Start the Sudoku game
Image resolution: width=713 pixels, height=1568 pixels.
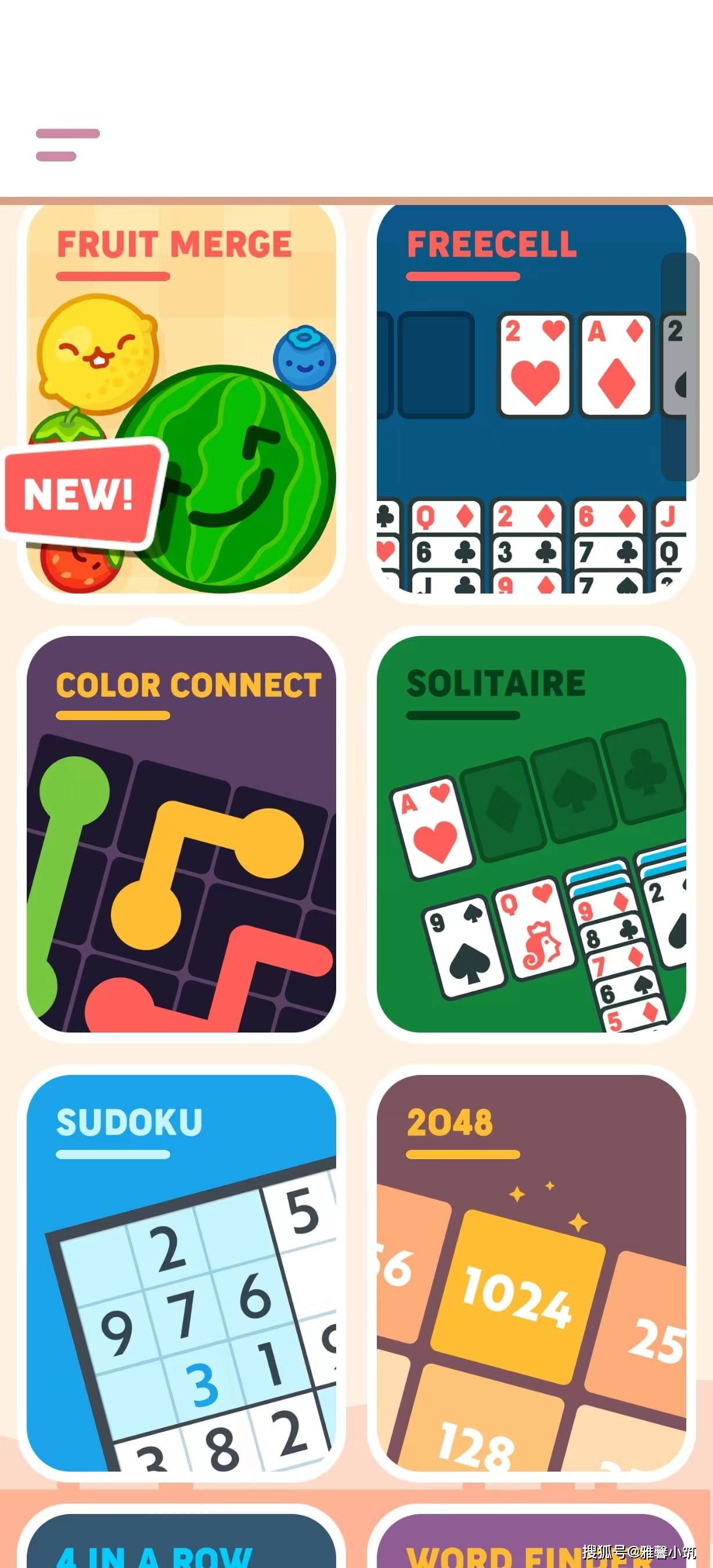(181, 1272)
